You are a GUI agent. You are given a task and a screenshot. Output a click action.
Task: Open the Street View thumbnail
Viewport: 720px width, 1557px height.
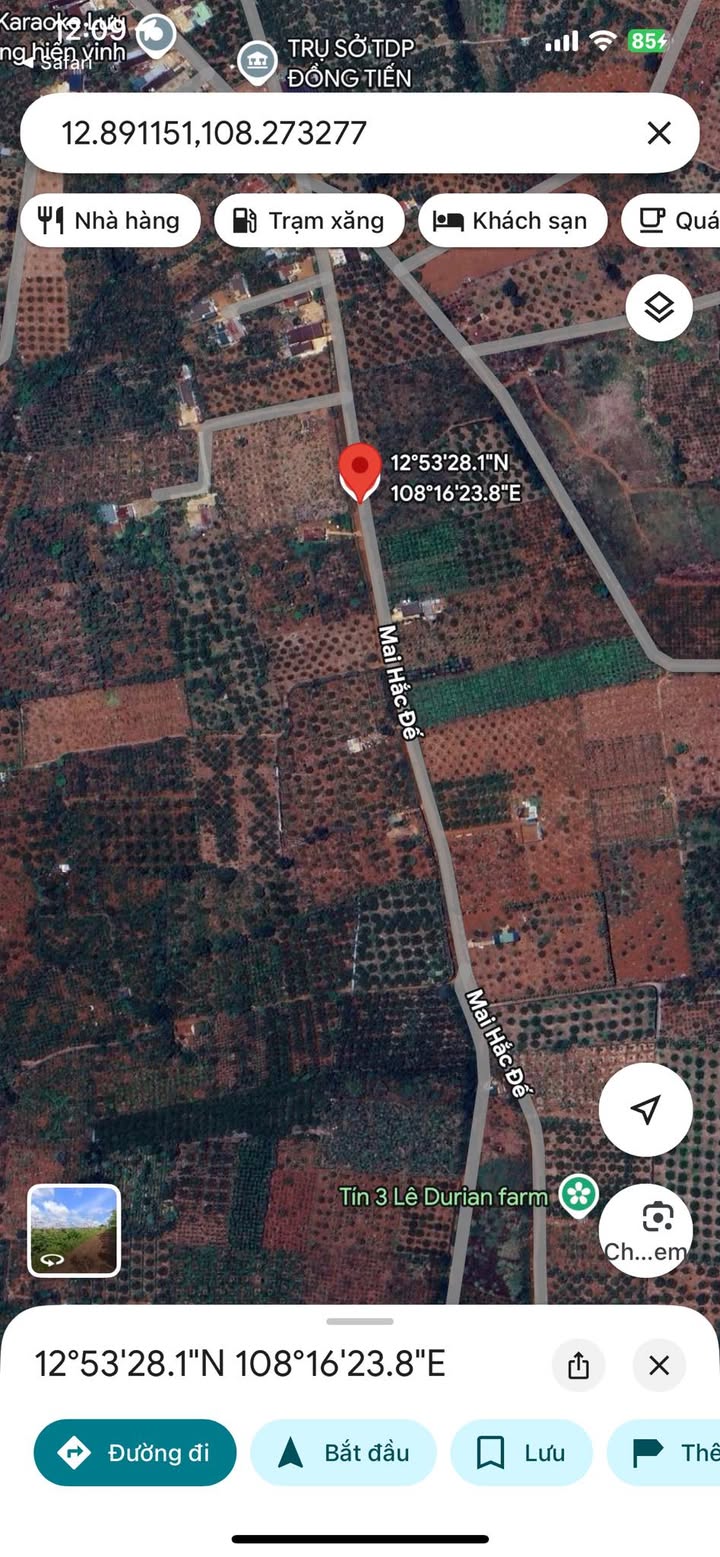tap(74, 1231)
